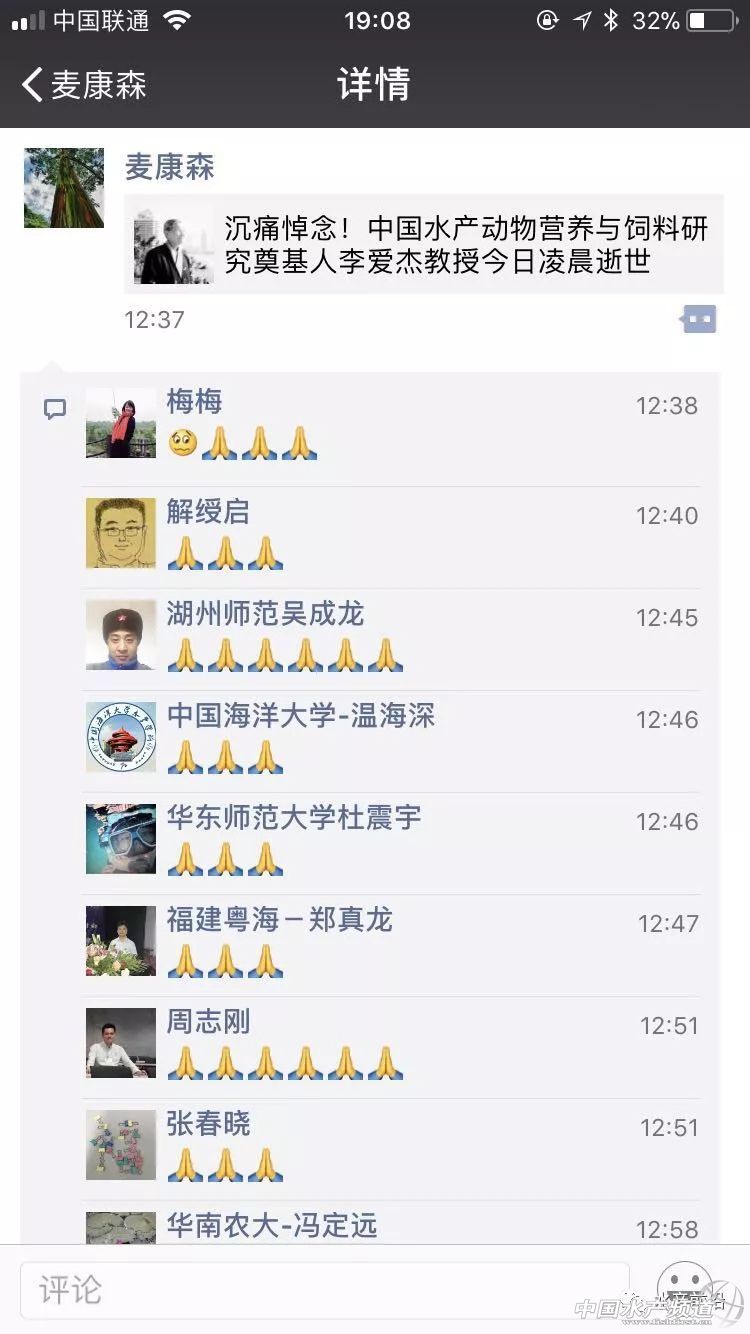This screenshot has width=750, height=1334.
Task: Open 华东师范大学杜震宇's avatar
Action: pos(121,839)
